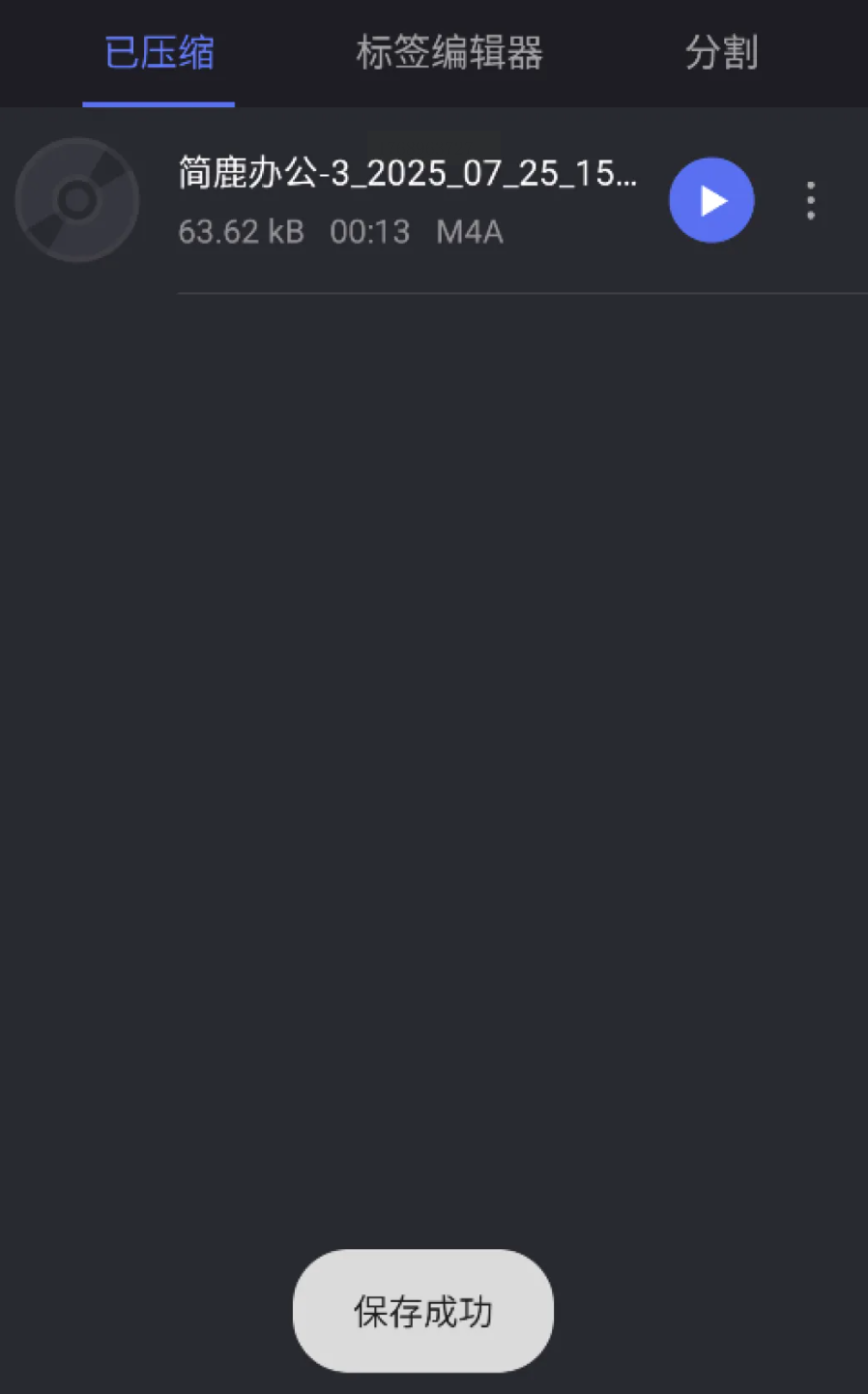Open the 简鹿办公-3_2025_07_25 M4A file row
This screenshot has width=868, height=1394.
point(406,201)
